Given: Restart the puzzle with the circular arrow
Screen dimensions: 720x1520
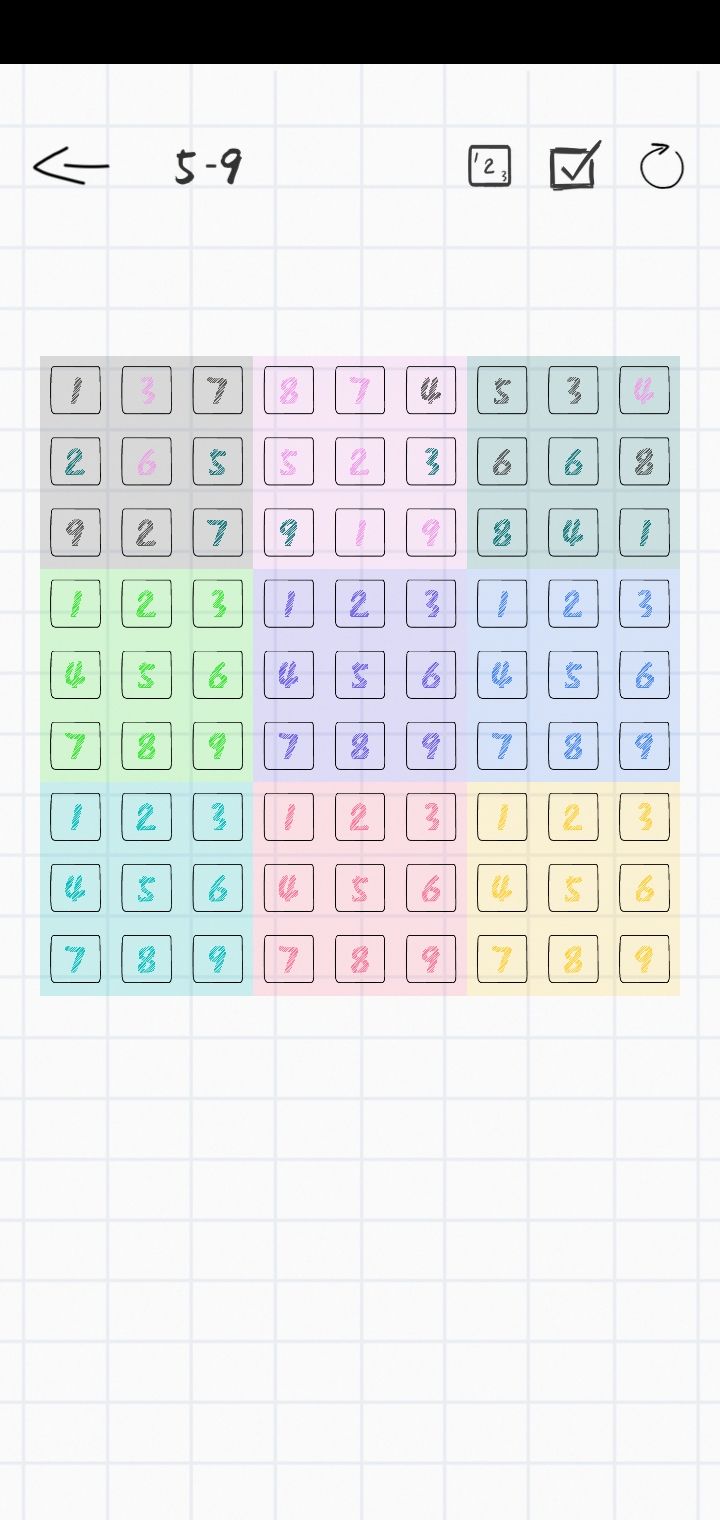Looking at the screenshot, I should [x=662, y=166].
